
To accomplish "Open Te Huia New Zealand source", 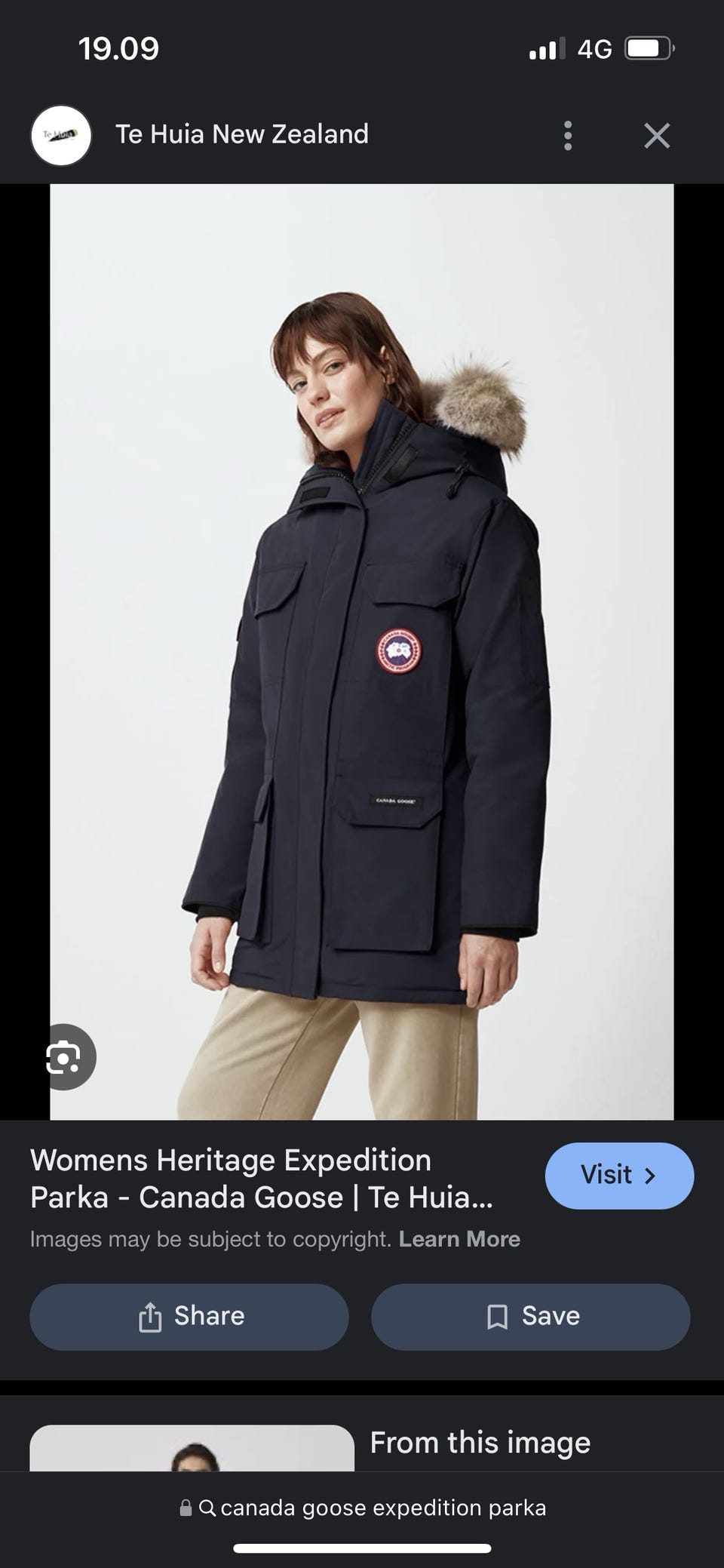I will [x=242, y=134].
